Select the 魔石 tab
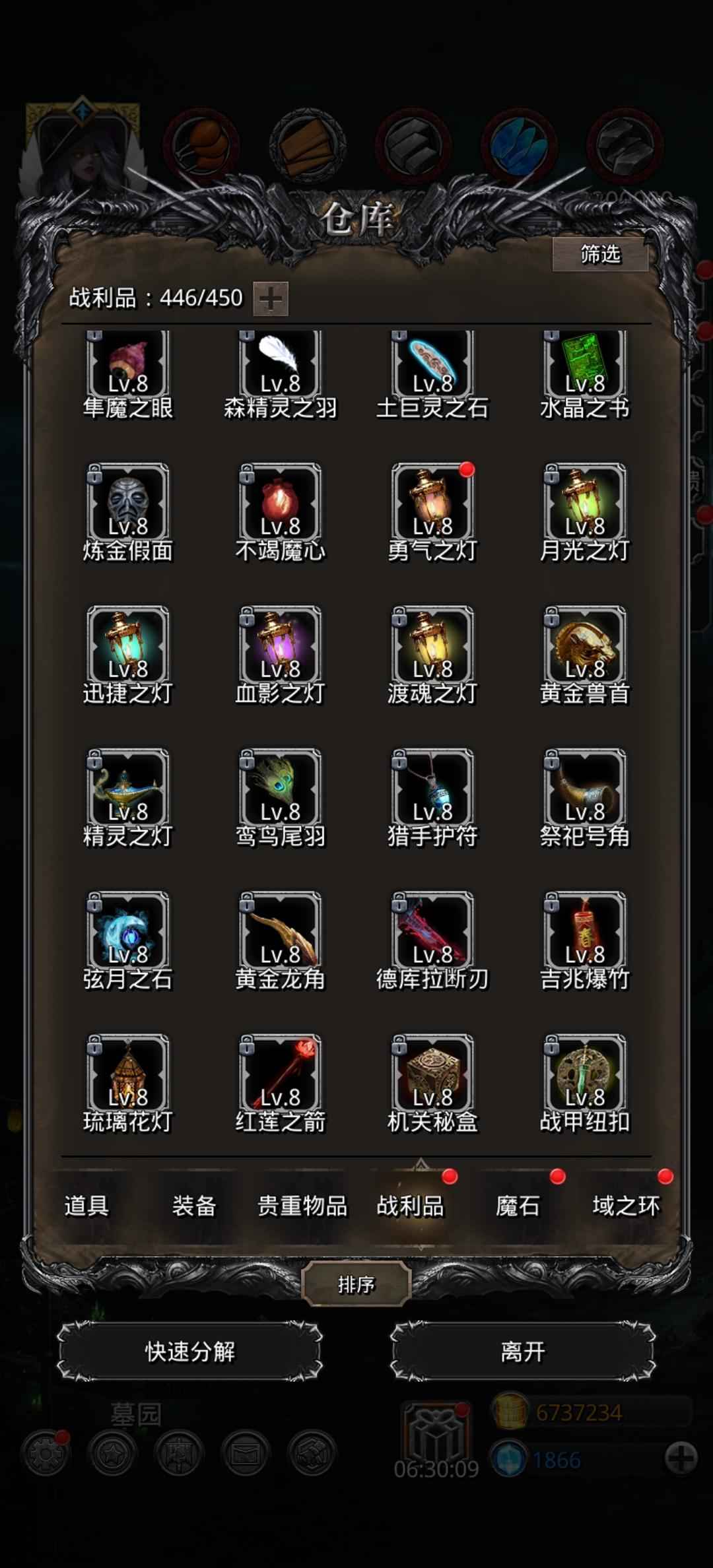Image resolution: width=713 pixels, height=1568 pixels. (518, 1206)
